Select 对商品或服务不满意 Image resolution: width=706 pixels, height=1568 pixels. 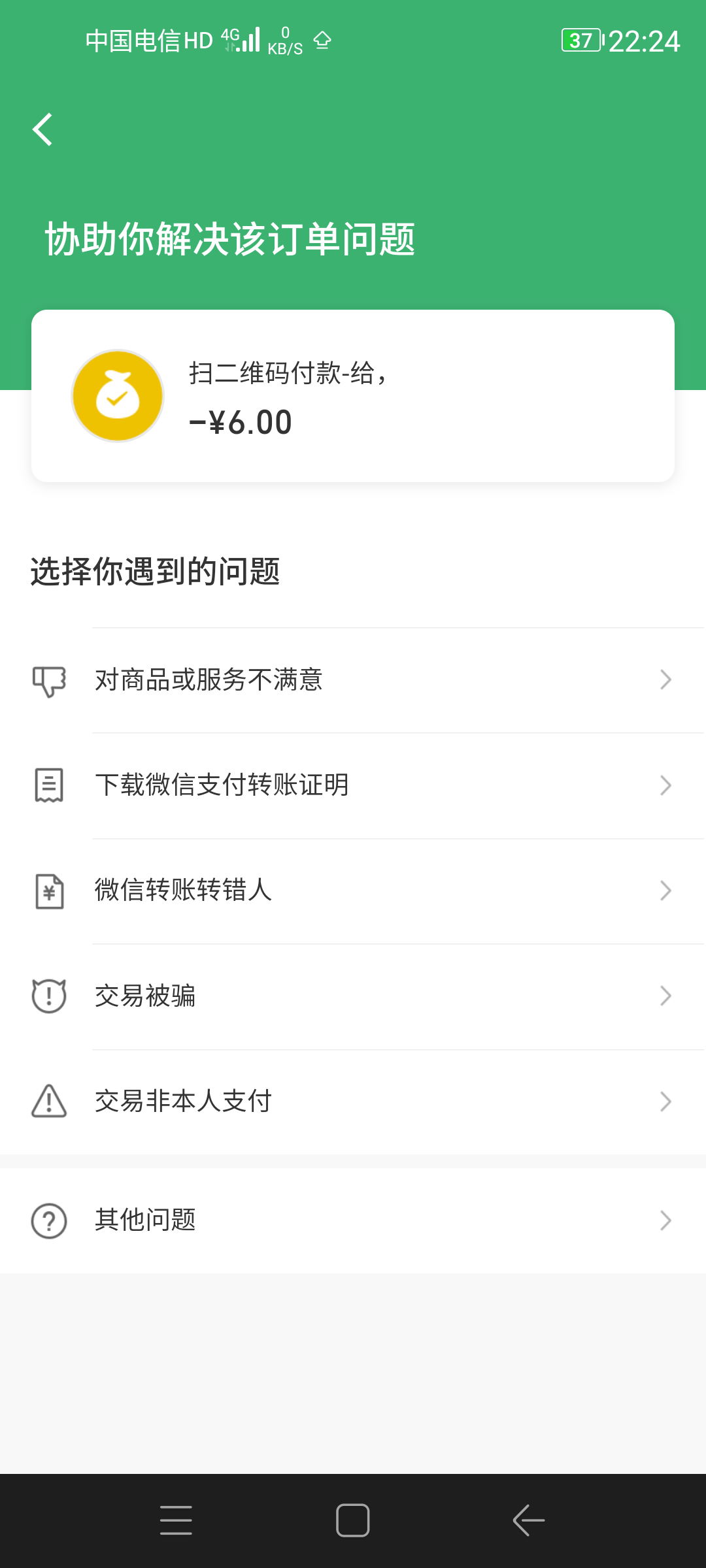pos(353,680)
